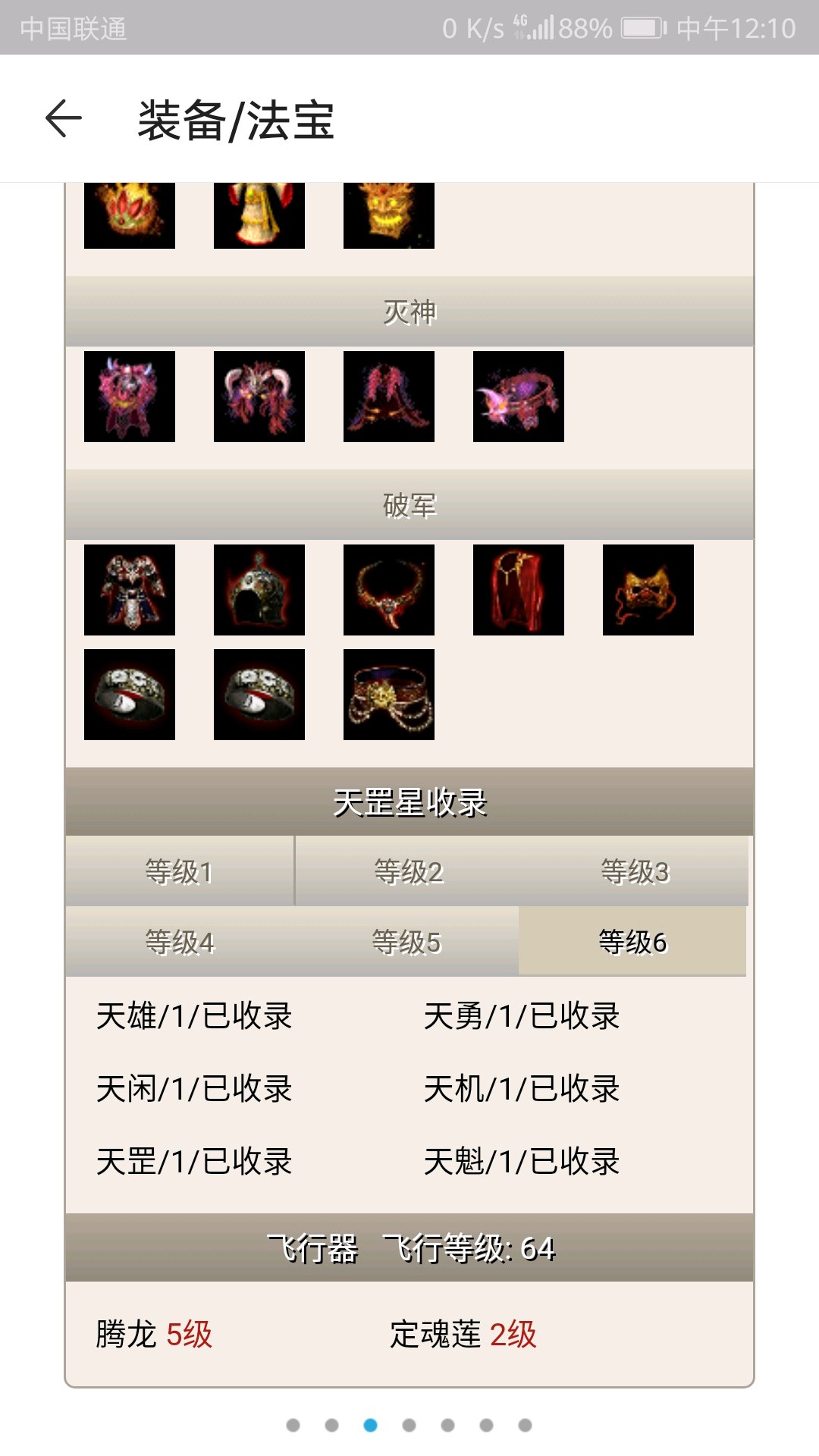Open the 破军 jeweled belt item

[x=389, y=695]
